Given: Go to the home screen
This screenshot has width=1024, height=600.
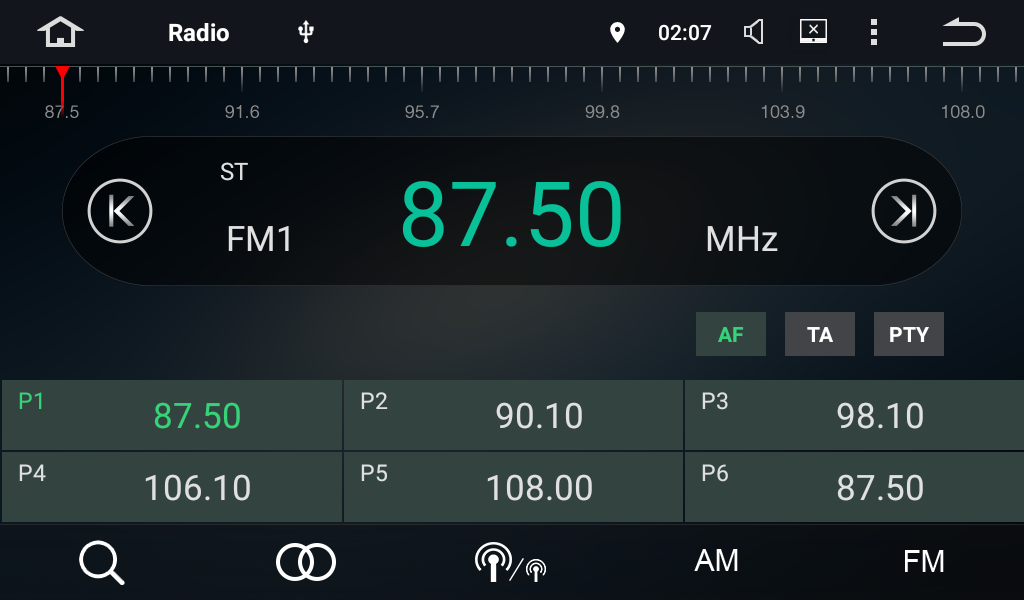Looking at the screenshot, I should [60, 32].
